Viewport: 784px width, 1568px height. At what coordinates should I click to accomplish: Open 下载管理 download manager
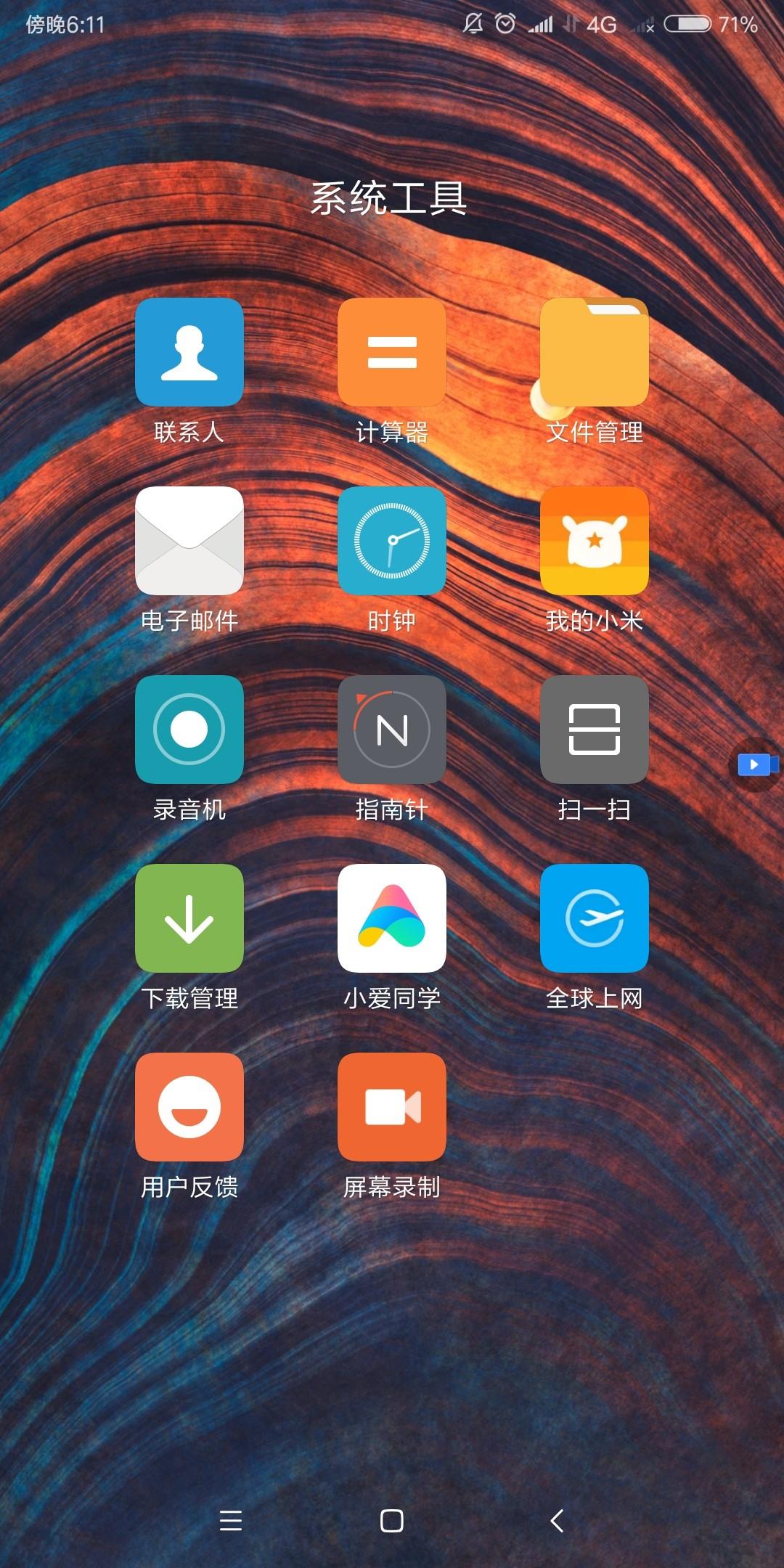189,919
